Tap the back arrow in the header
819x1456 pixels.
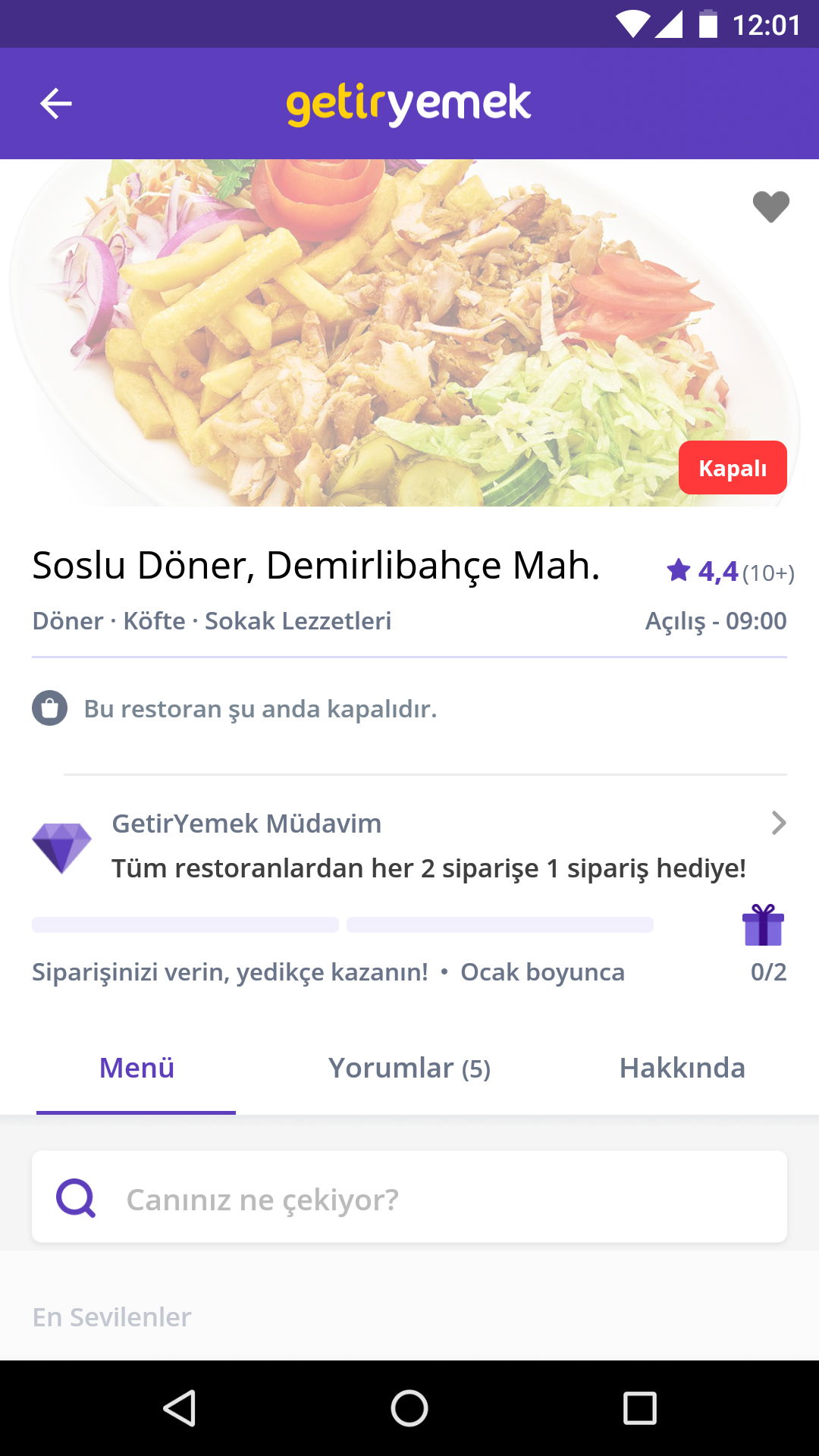click(x=54, y=103)
